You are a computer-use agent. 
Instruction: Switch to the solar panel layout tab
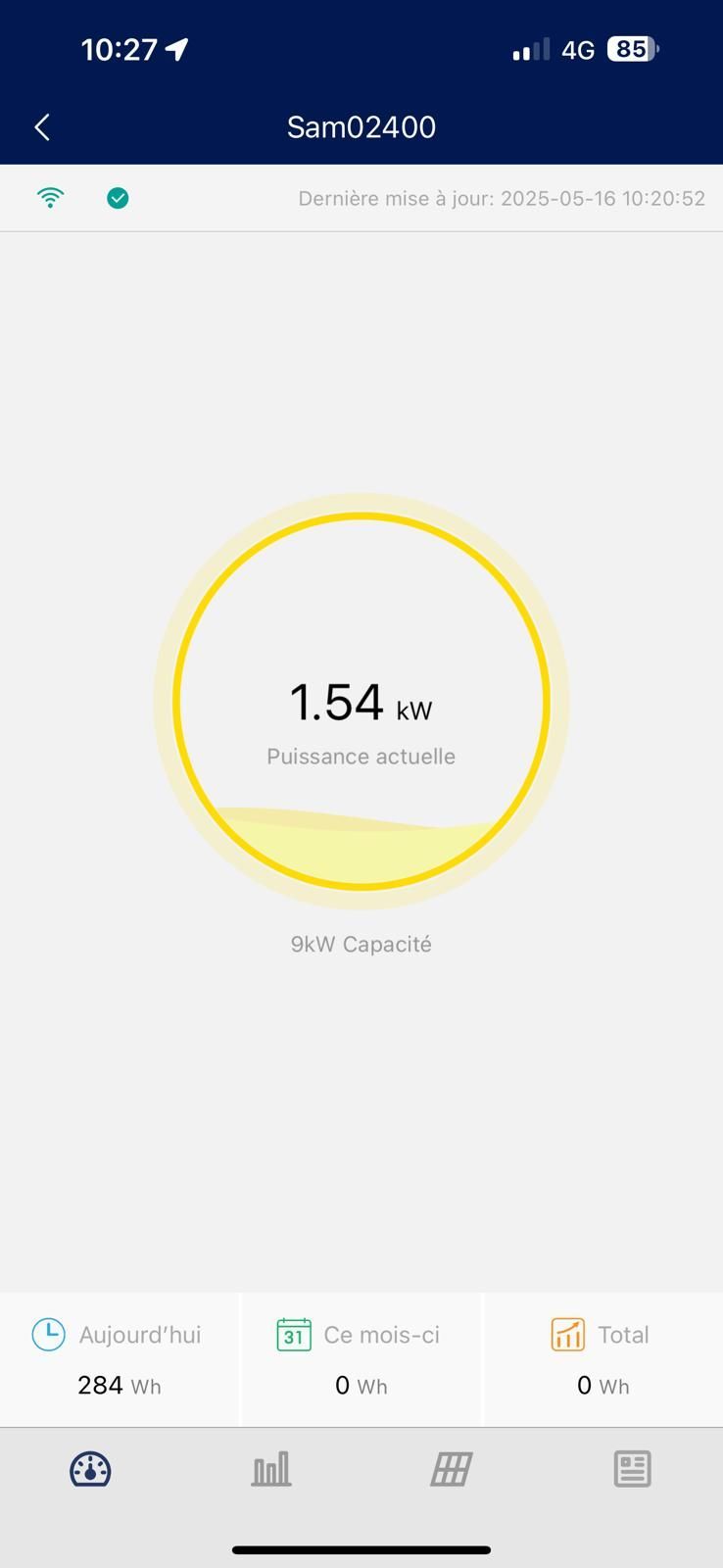452,1469
